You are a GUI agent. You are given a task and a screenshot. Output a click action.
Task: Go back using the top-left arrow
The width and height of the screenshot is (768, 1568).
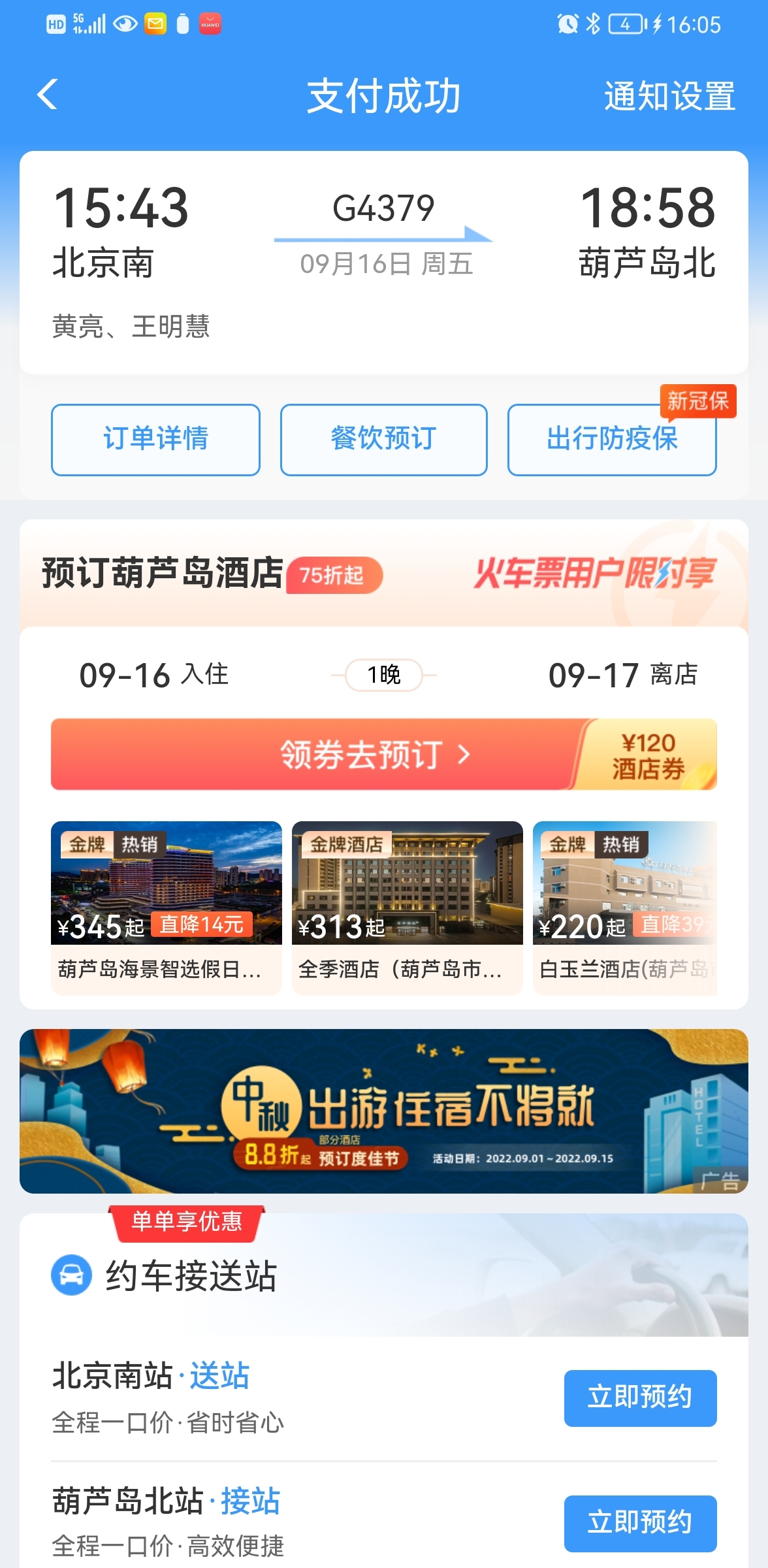coord(48,95)
